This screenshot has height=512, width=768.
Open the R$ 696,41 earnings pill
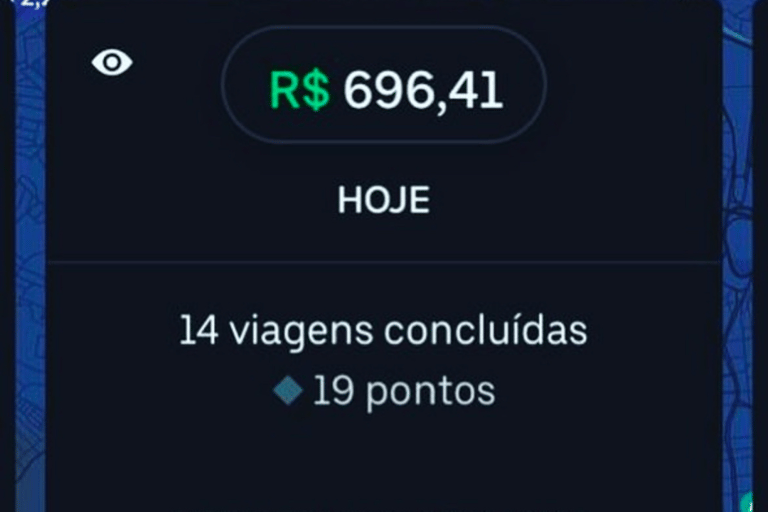[384, 91]
